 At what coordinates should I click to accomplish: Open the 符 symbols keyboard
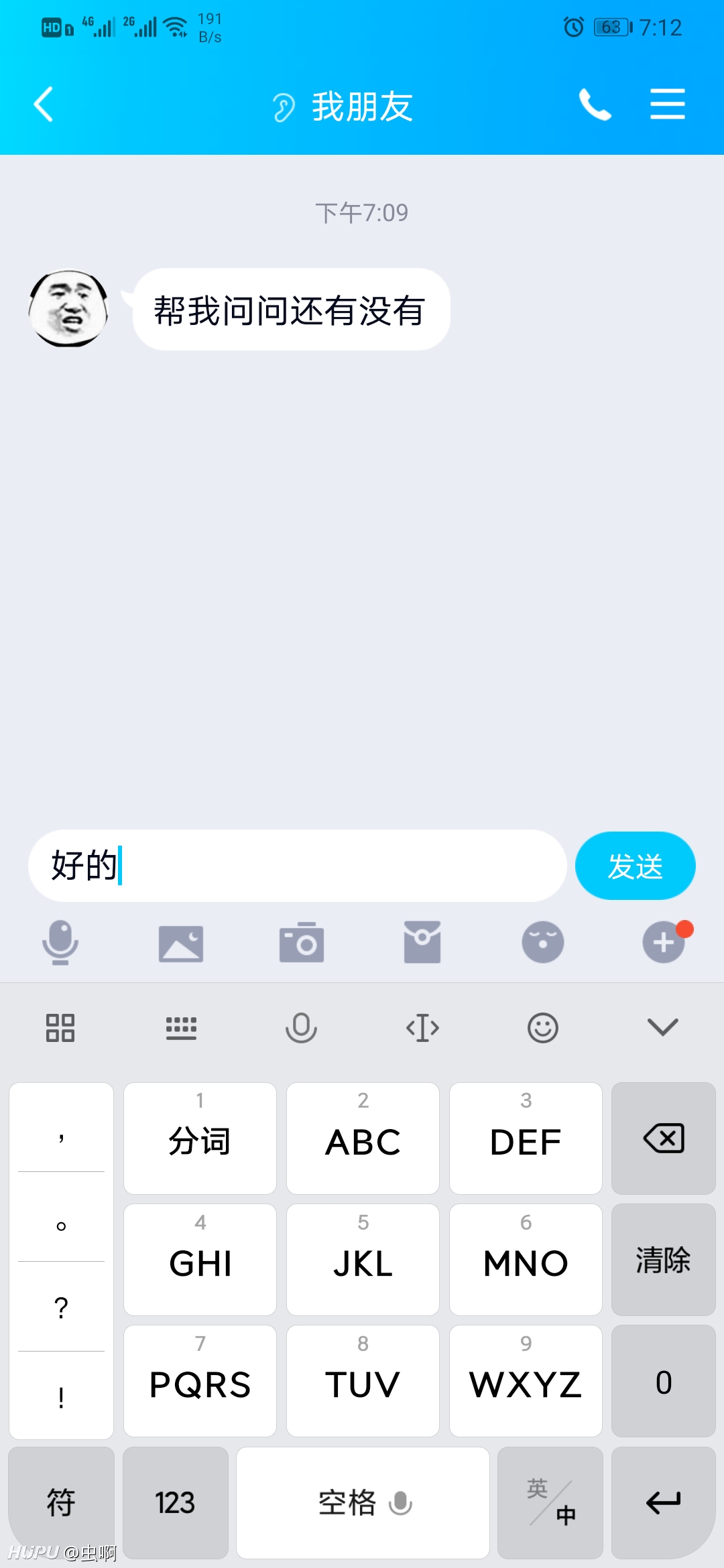[x=61, y=1502]
